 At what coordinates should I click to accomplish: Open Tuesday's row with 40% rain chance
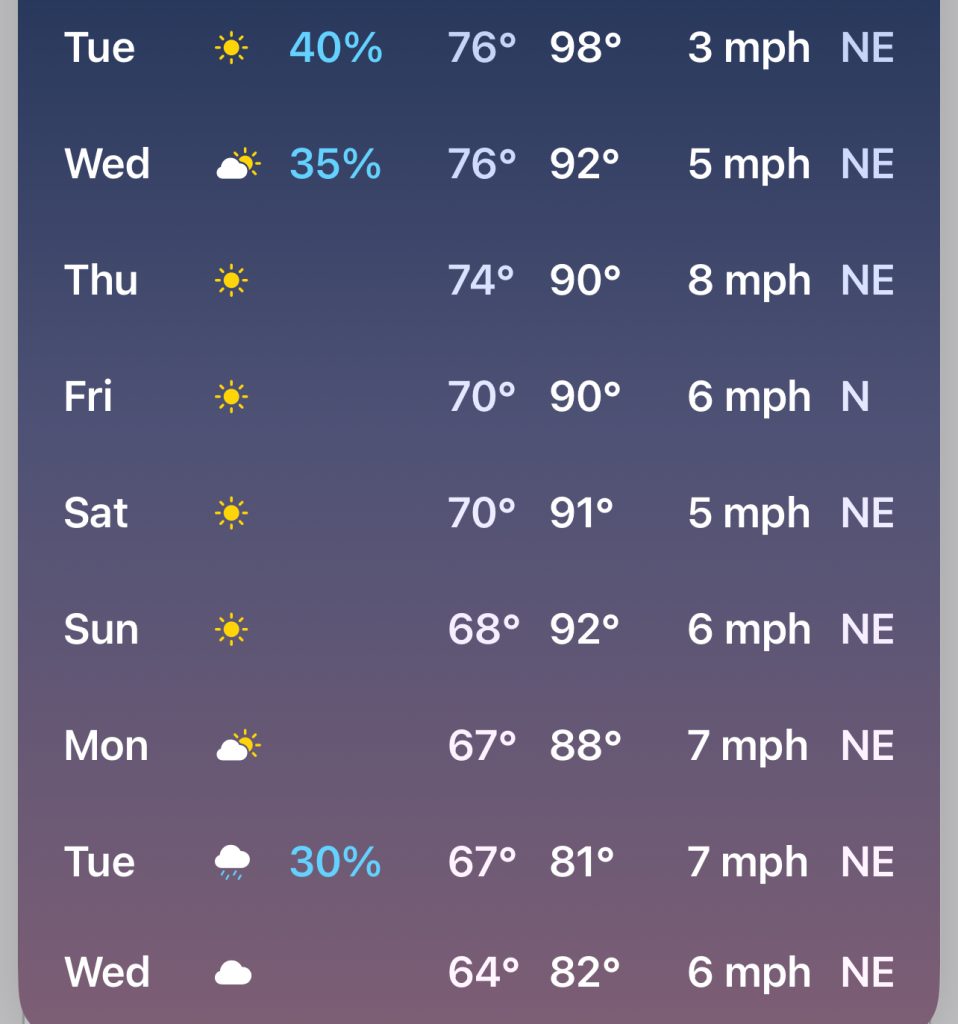479,48
